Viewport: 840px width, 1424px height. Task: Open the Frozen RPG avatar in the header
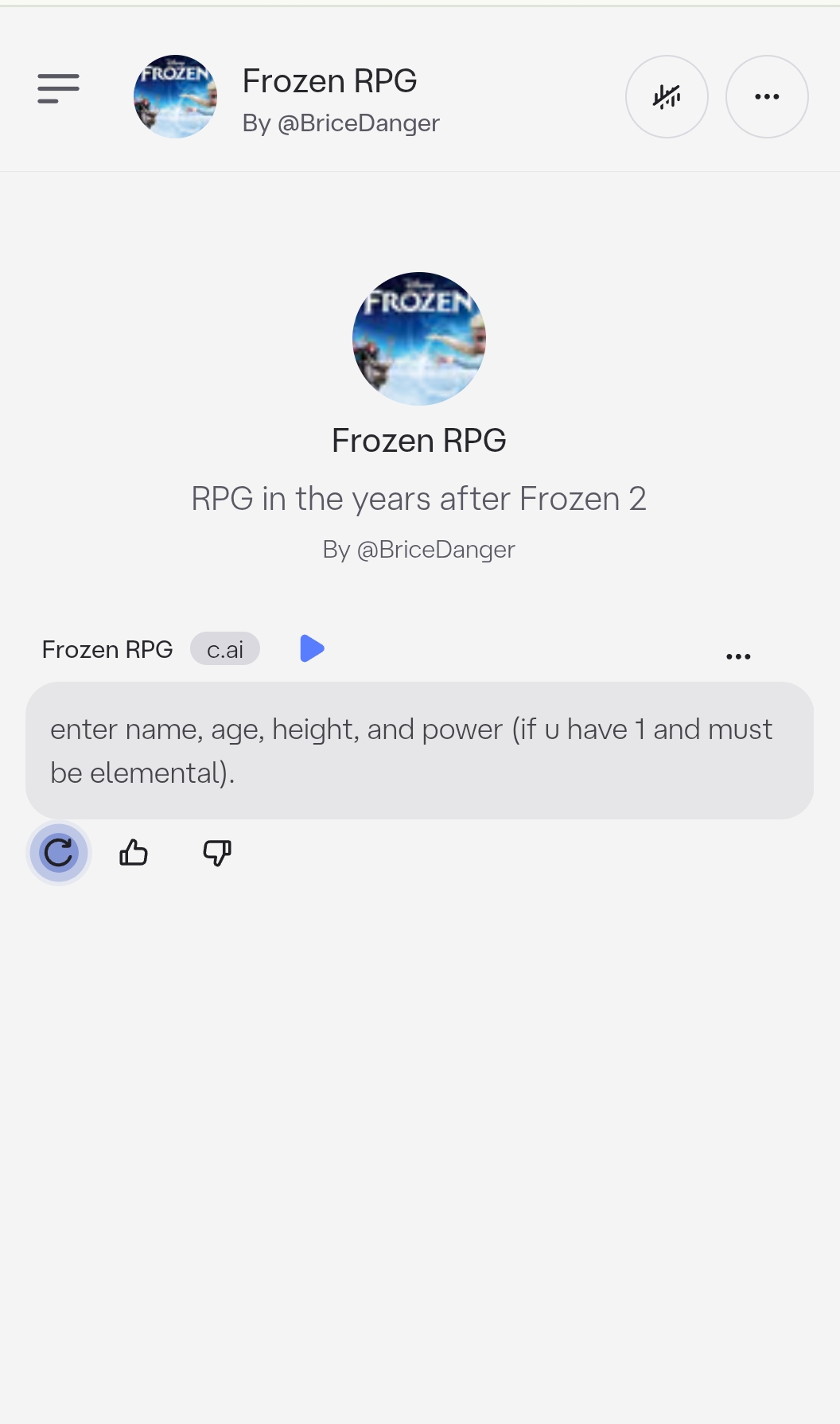pyautogui.click(x=175, y=96)
